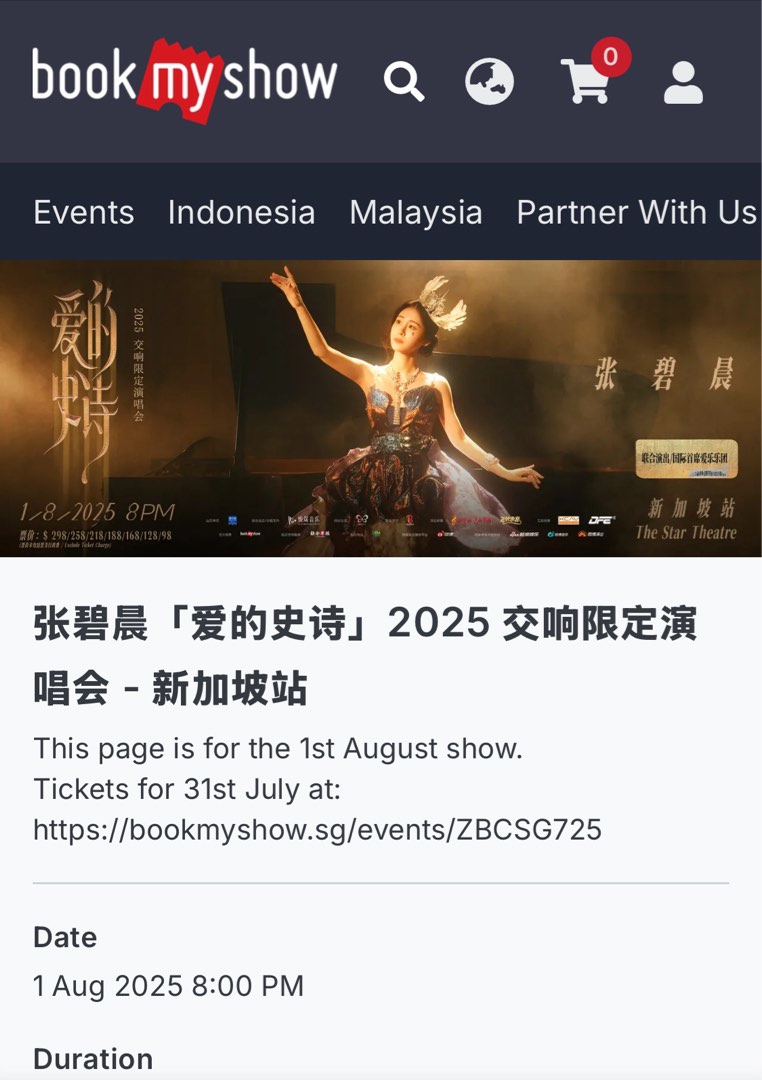The image size is (762, 1080).
Task: Select the Indonesia navigation item
Action: pos(242,213)
